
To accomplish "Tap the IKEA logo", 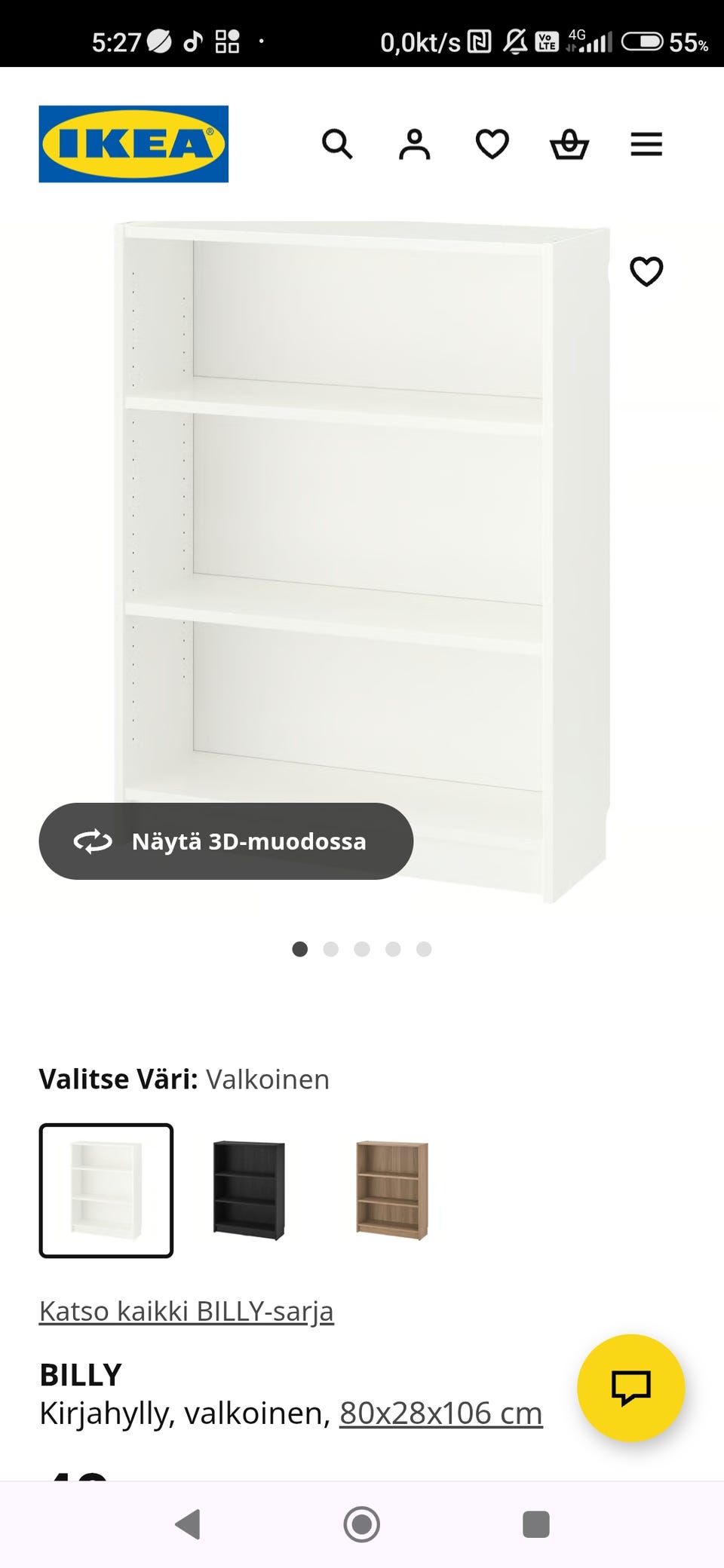I will 133,143.
